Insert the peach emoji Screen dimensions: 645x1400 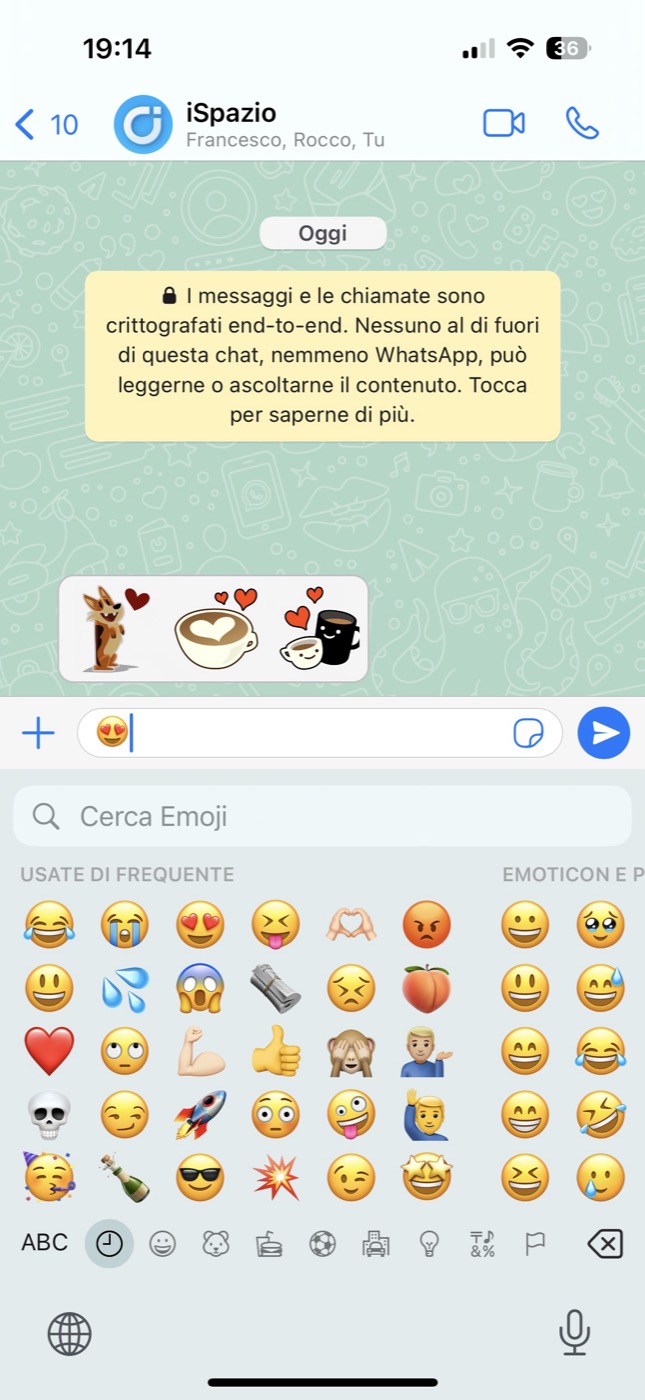pos(427,988)
